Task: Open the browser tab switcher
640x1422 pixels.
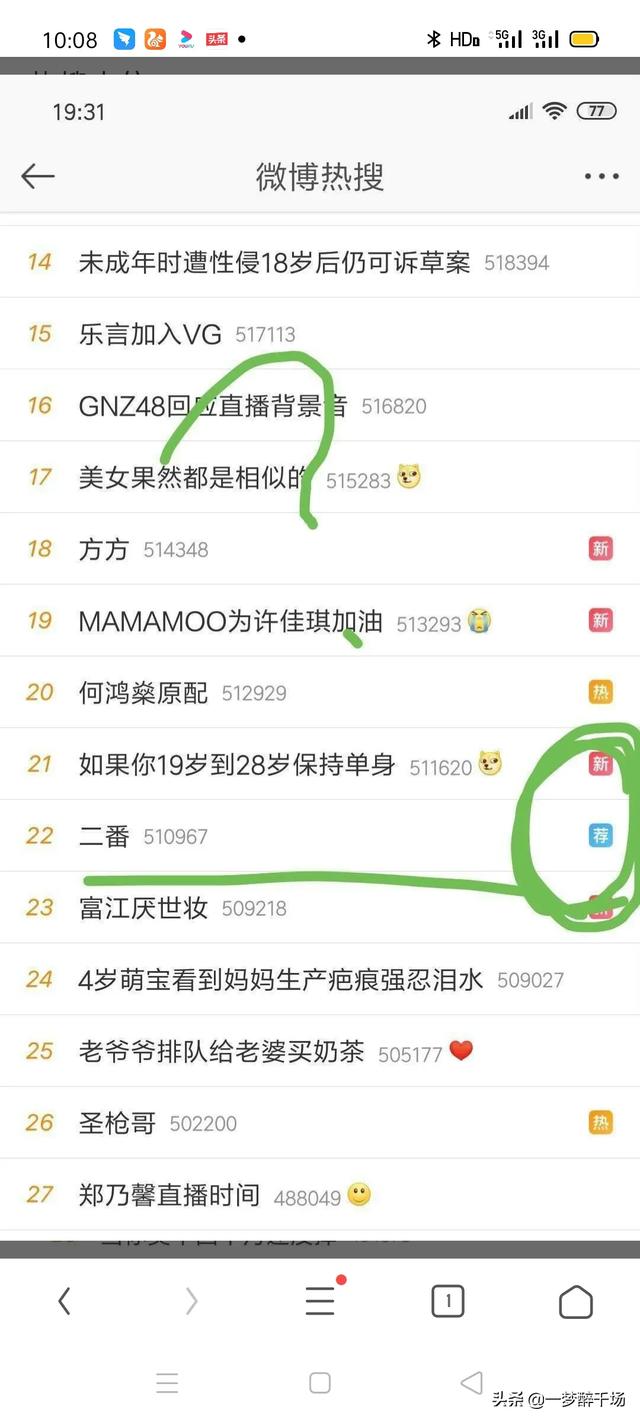Action: (x=448, y=1301)
